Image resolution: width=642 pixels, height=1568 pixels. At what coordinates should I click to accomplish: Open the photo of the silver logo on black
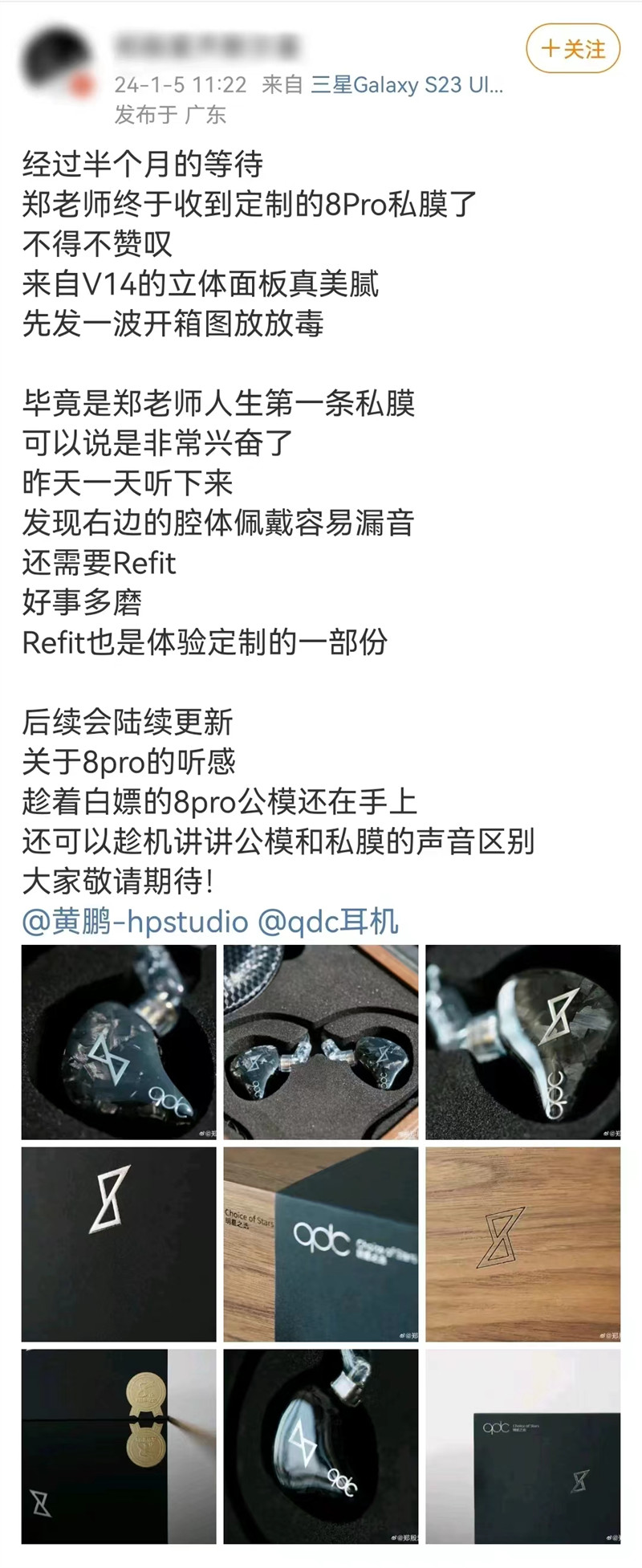119,1244
